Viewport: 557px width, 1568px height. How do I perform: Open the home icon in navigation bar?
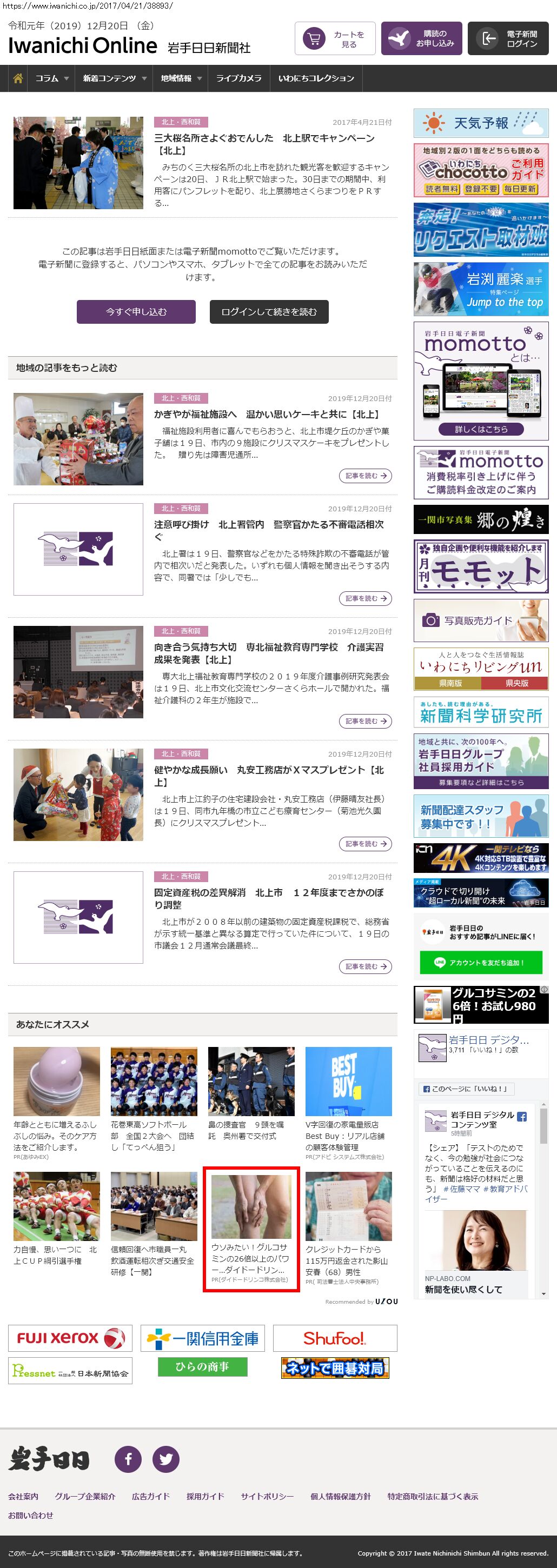[x=18, y=78]
